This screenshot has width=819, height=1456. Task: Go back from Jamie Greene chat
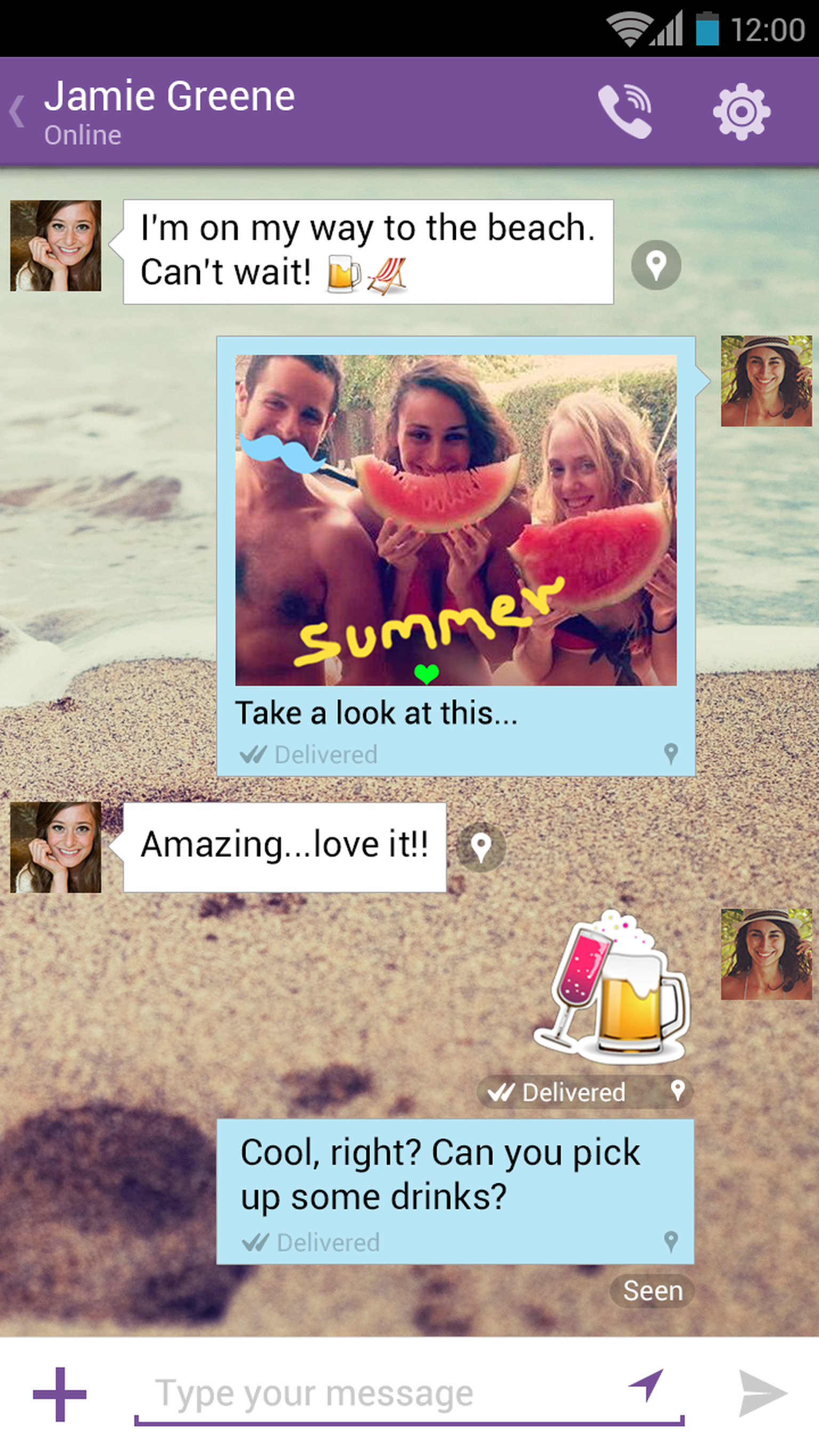coord(17,111)
